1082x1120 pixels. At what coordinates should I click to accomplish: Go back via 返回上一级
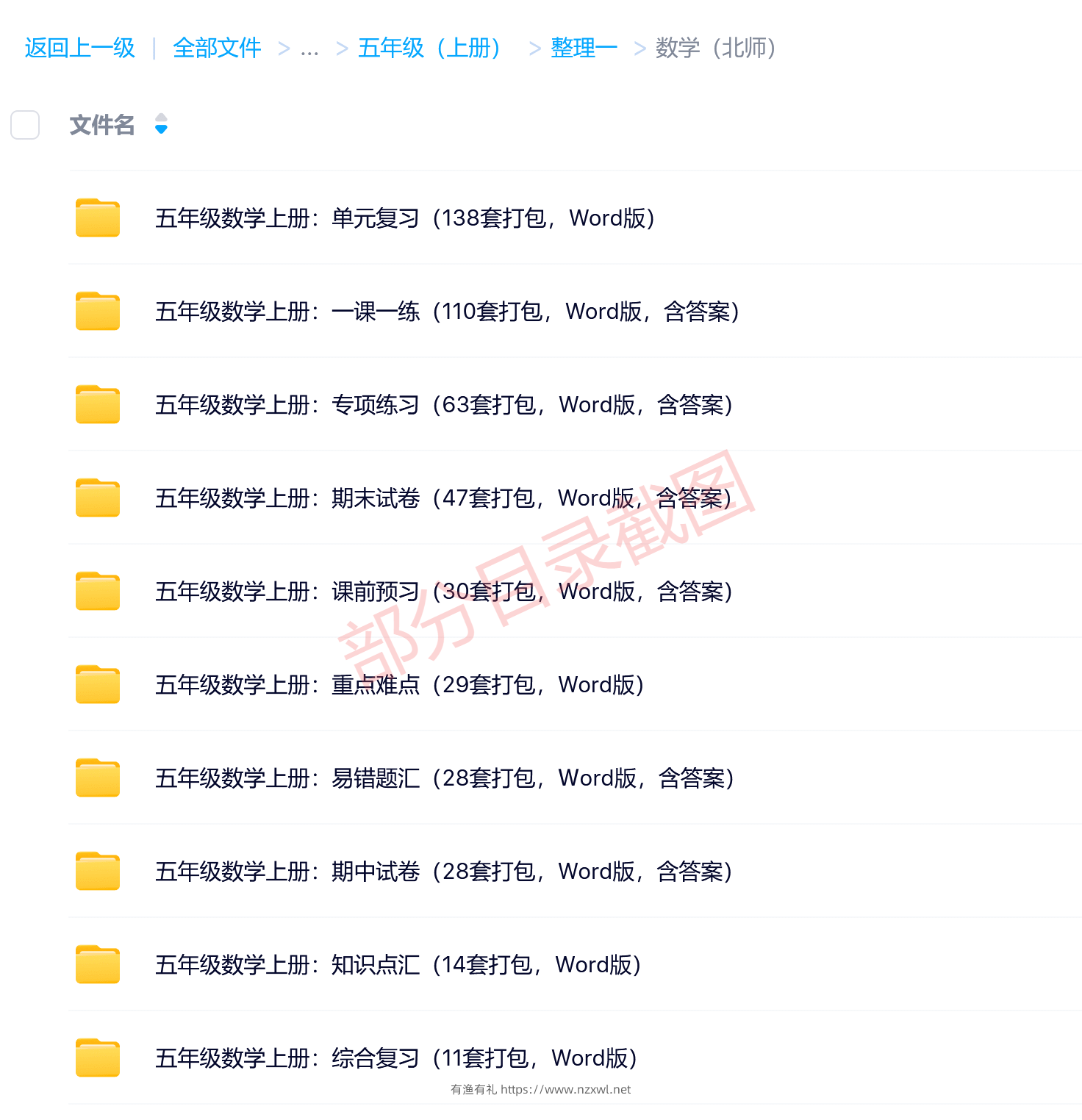click(x=79, y=49)
